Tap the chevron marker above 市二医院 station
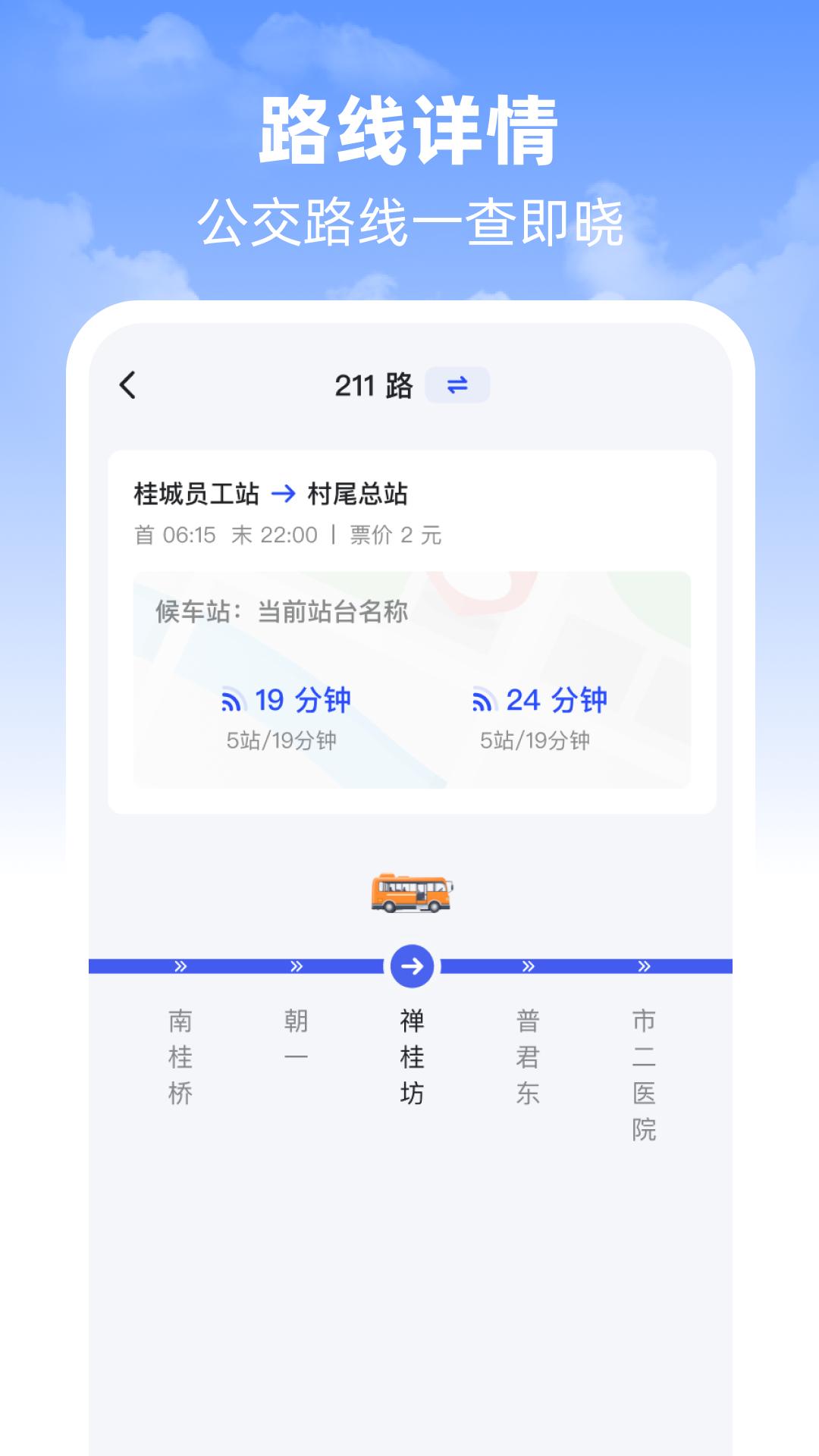The width and height of the screenshot is (819, 1456). (645, 965)
